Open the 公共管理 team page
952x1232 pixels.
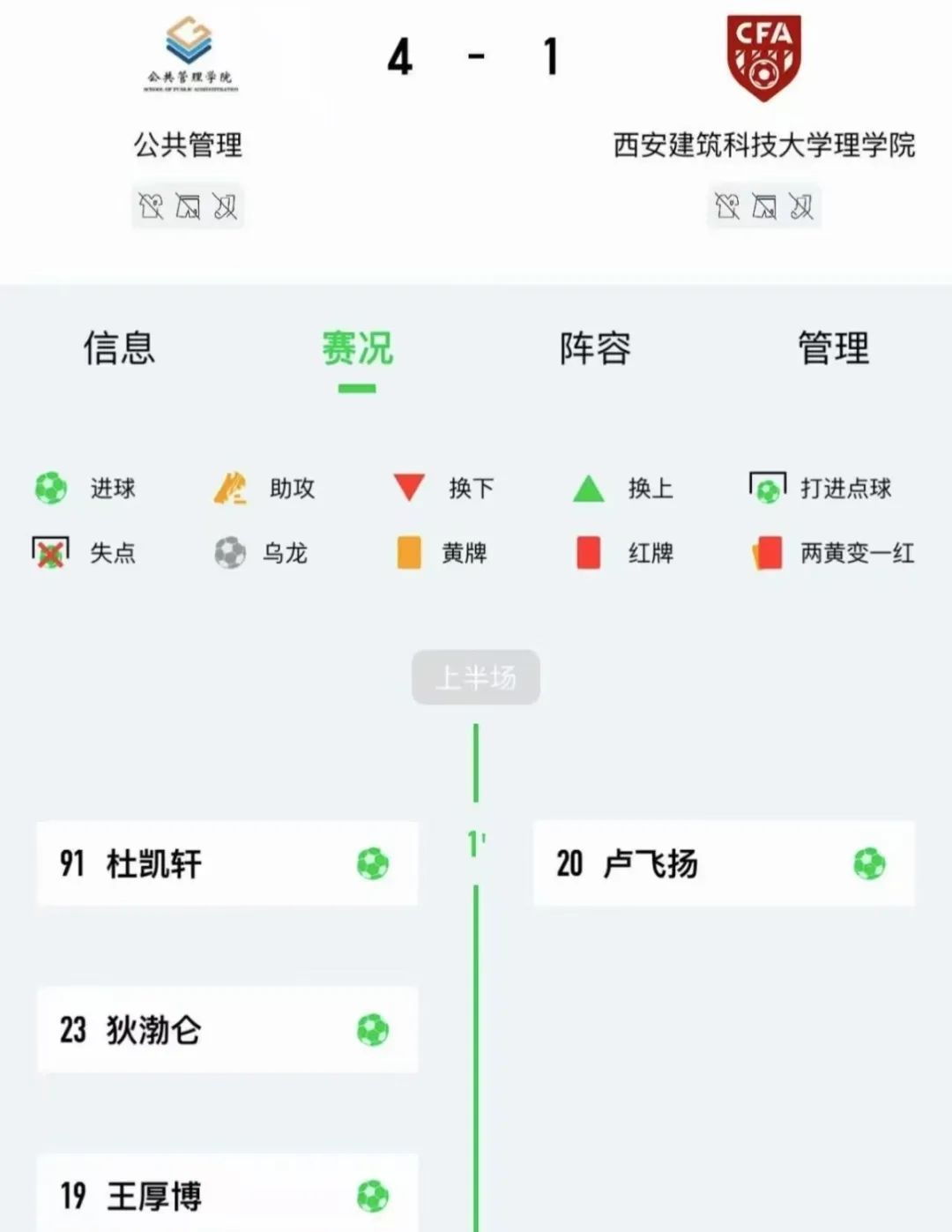tap(188, 144)
